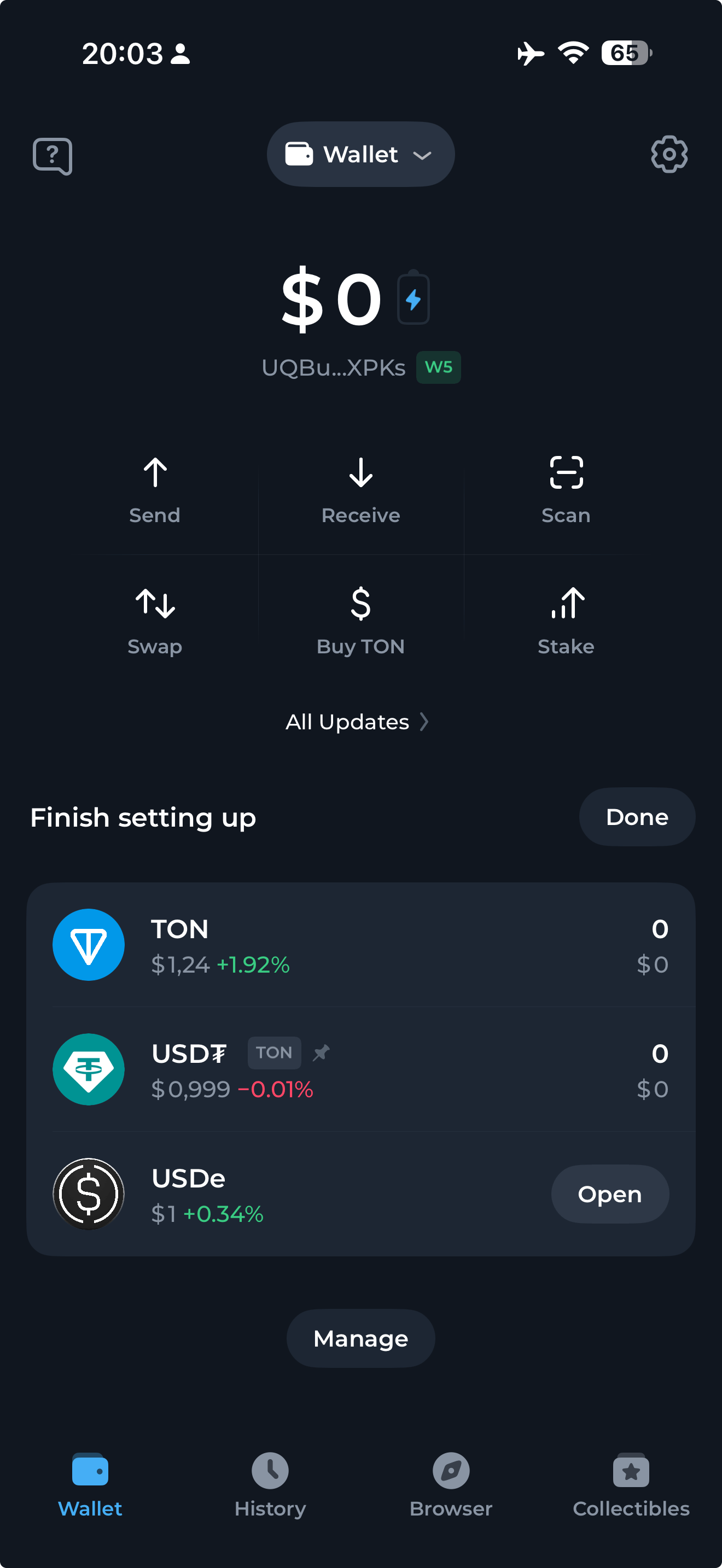Copy the UQBu...XPKs wallet address
The image size is (722, 1568).
[333, 367]
